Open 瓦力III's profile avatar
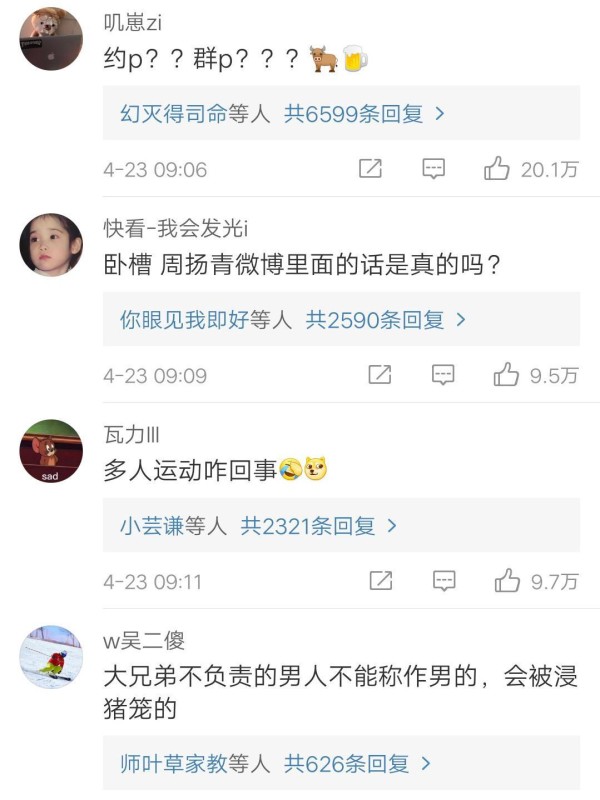Image resolution: width=600 pixels, height=800 pixels. point(51,451)
